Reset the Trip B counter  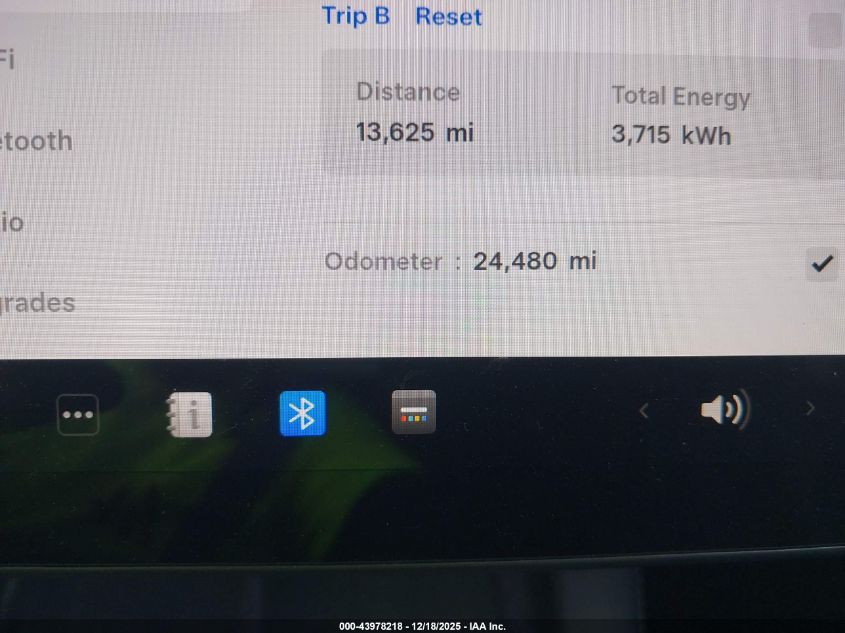448,17
